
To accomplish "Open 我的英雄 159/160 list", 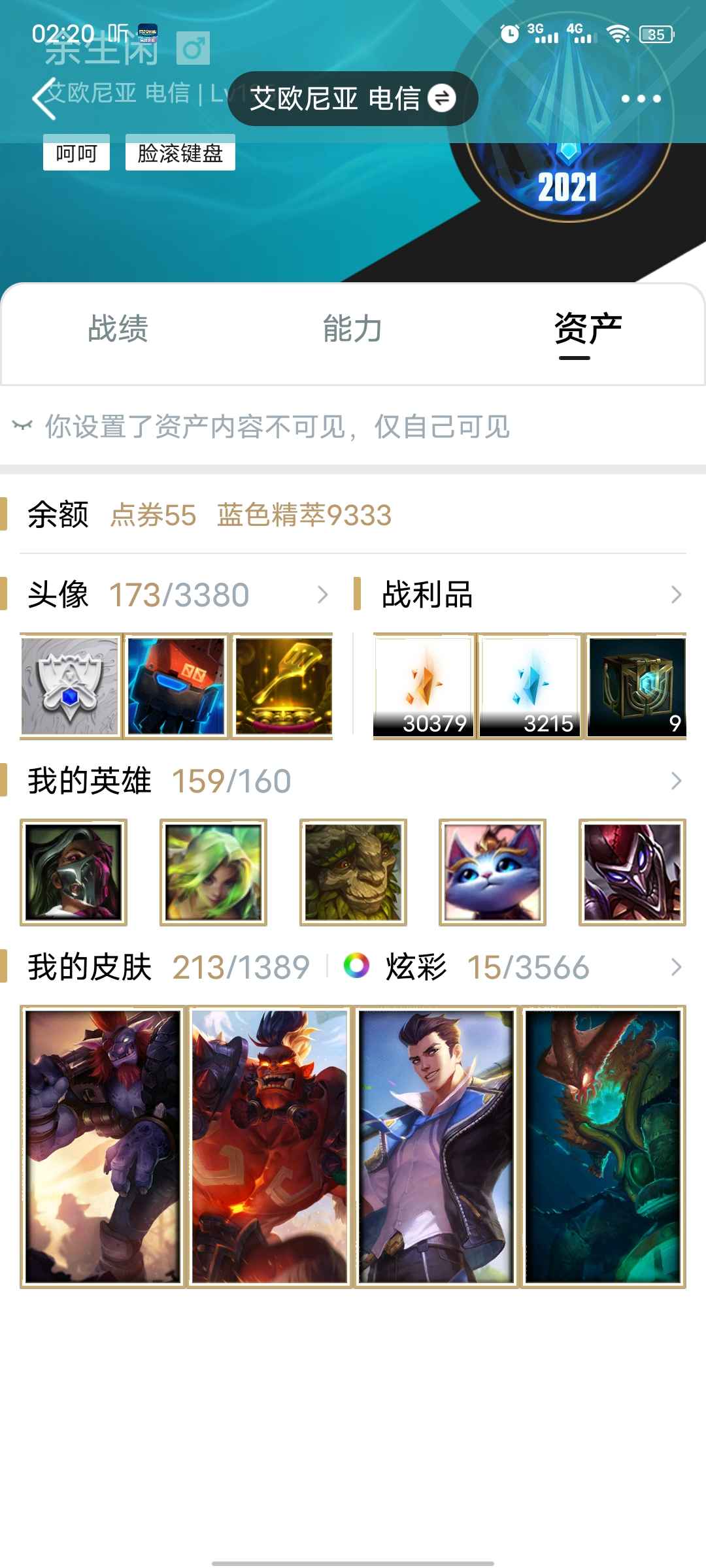I will [x=353, y=781].
